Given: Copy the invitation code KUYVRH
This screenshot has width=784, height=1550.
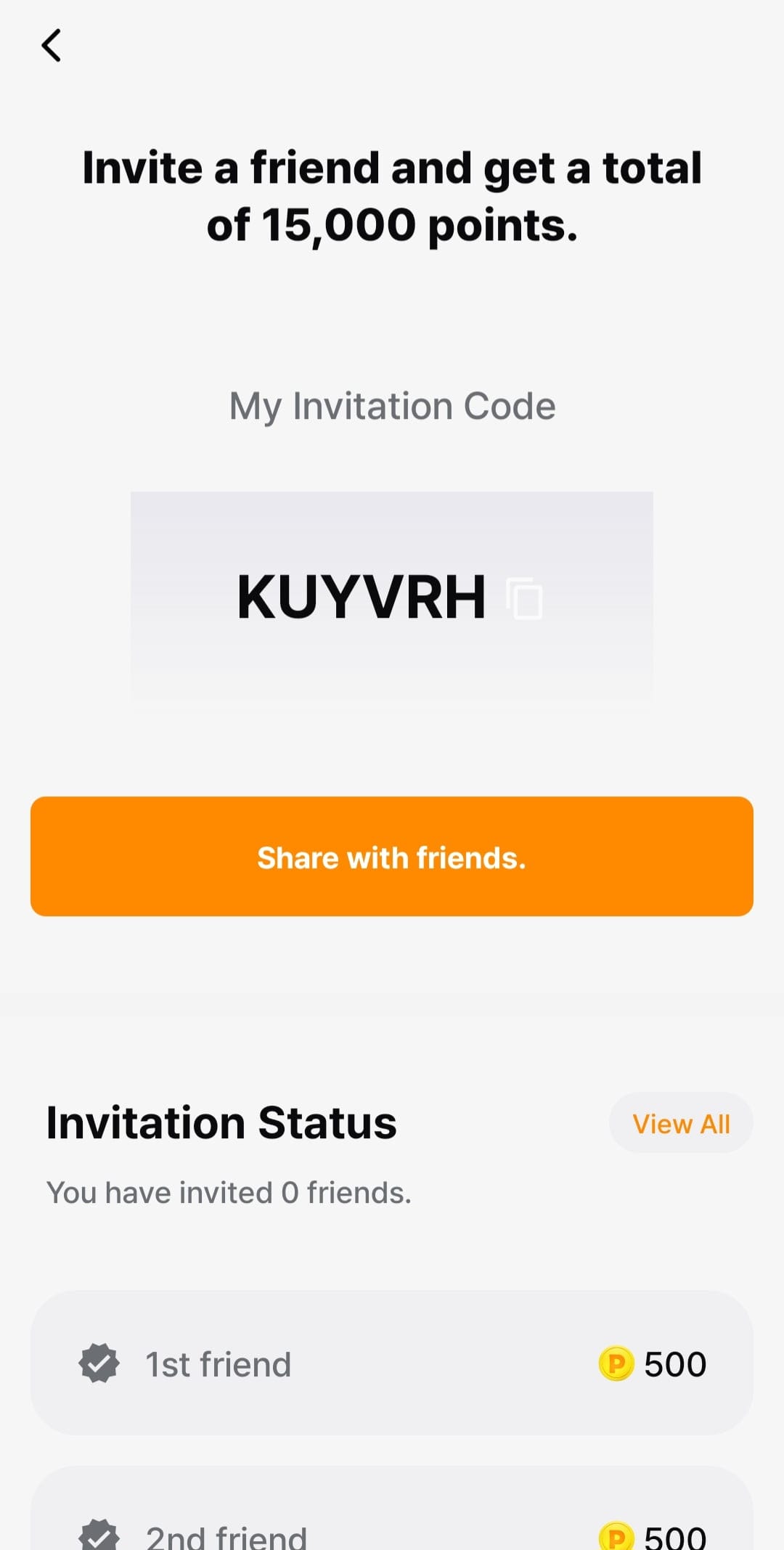Looking at the screenshot, I should (x=524, y=598).
